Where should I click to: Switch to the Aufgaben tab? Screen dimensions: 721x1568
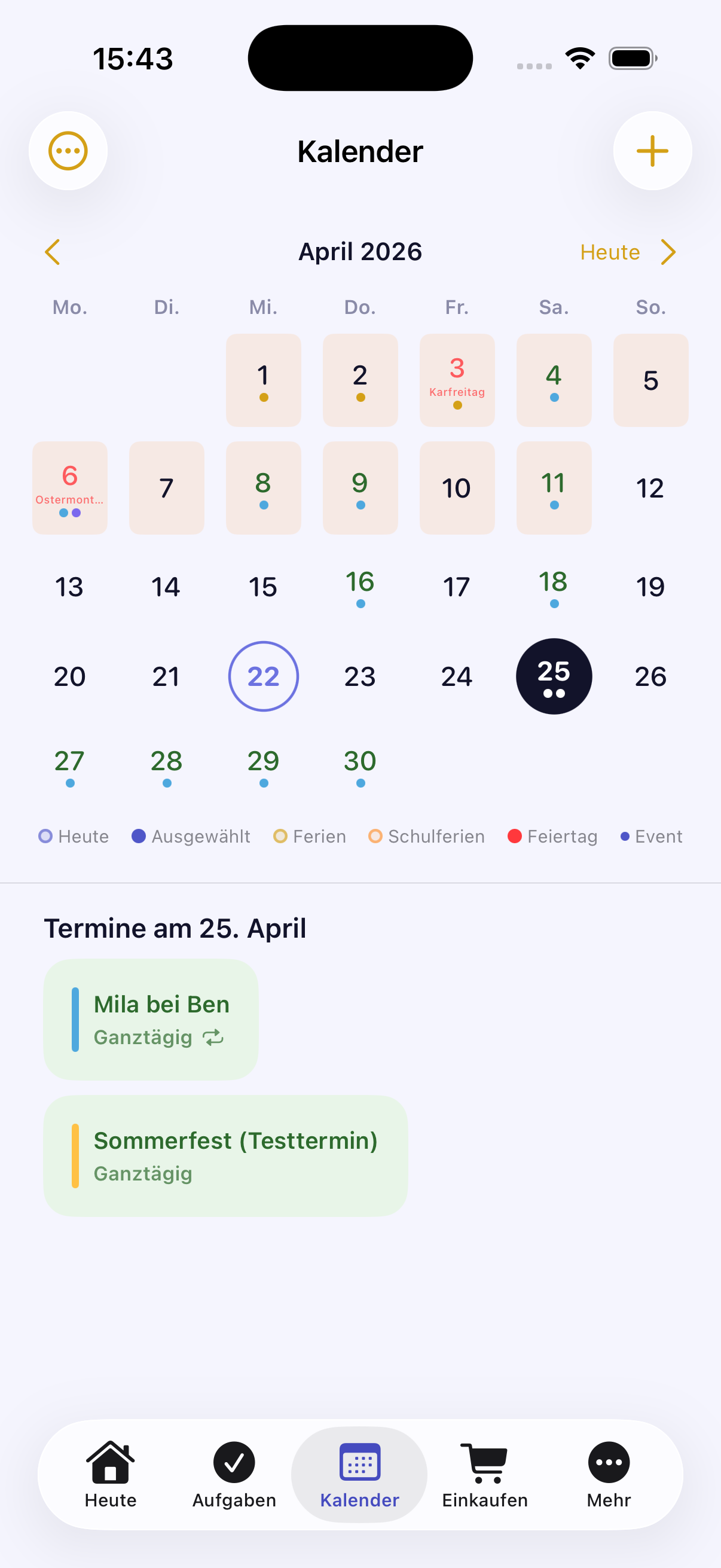pyautogui.click(x=234, y=1474)
